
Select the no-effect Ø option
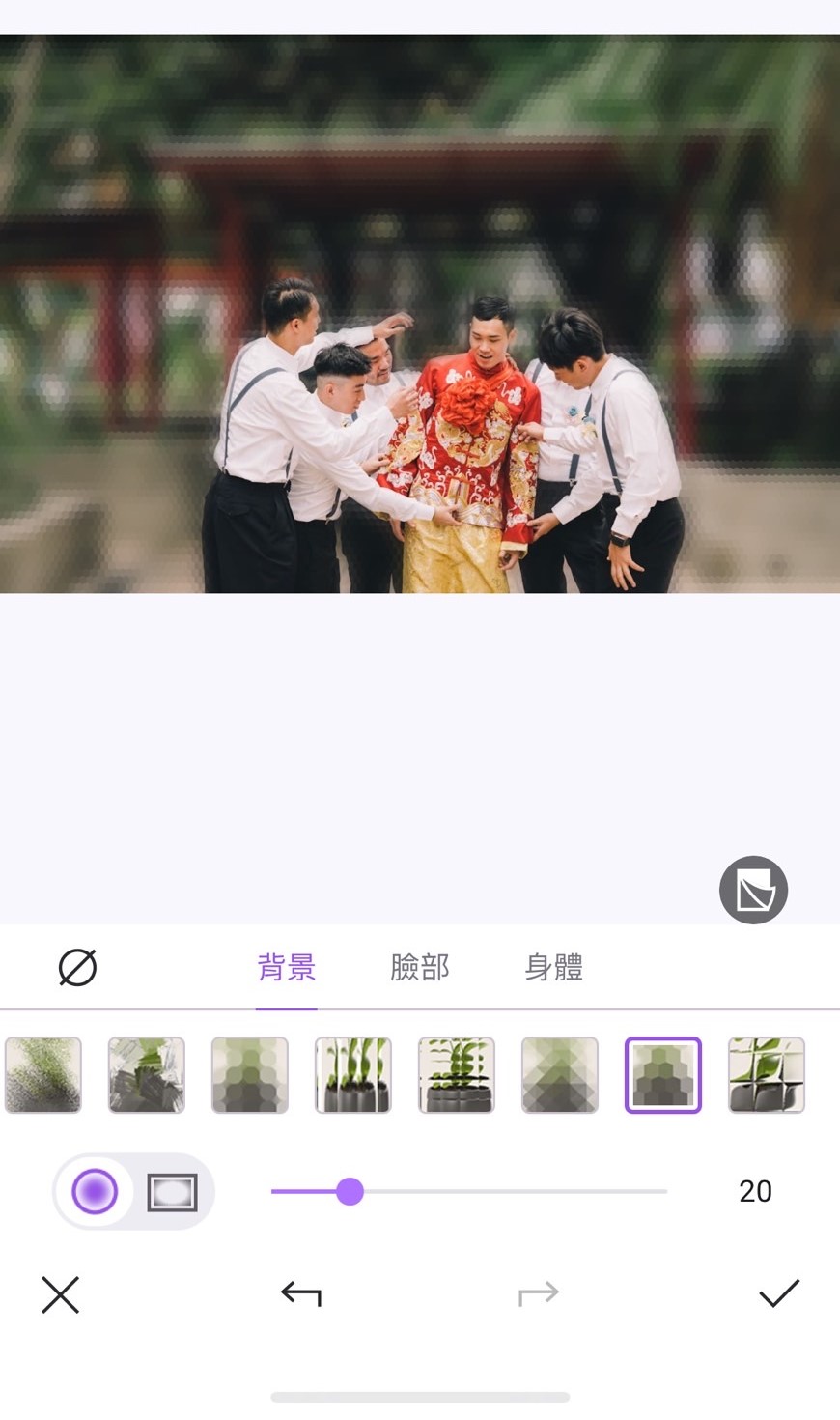coord(78,967)
